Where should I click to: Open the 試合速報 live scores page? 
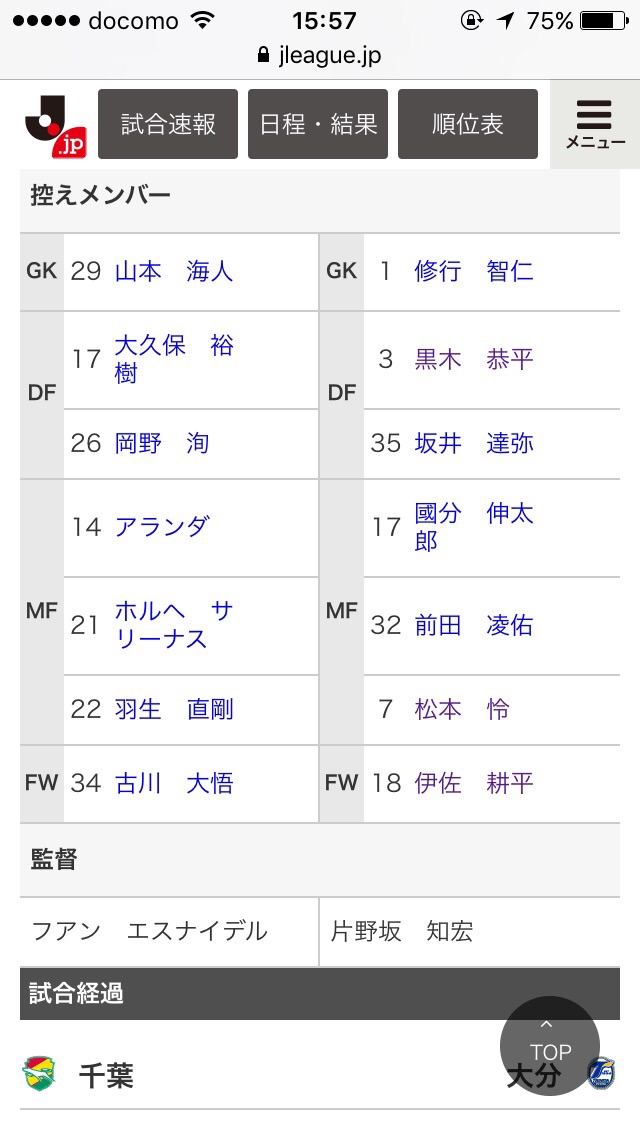pyautogui.click(x=168, y=124)
